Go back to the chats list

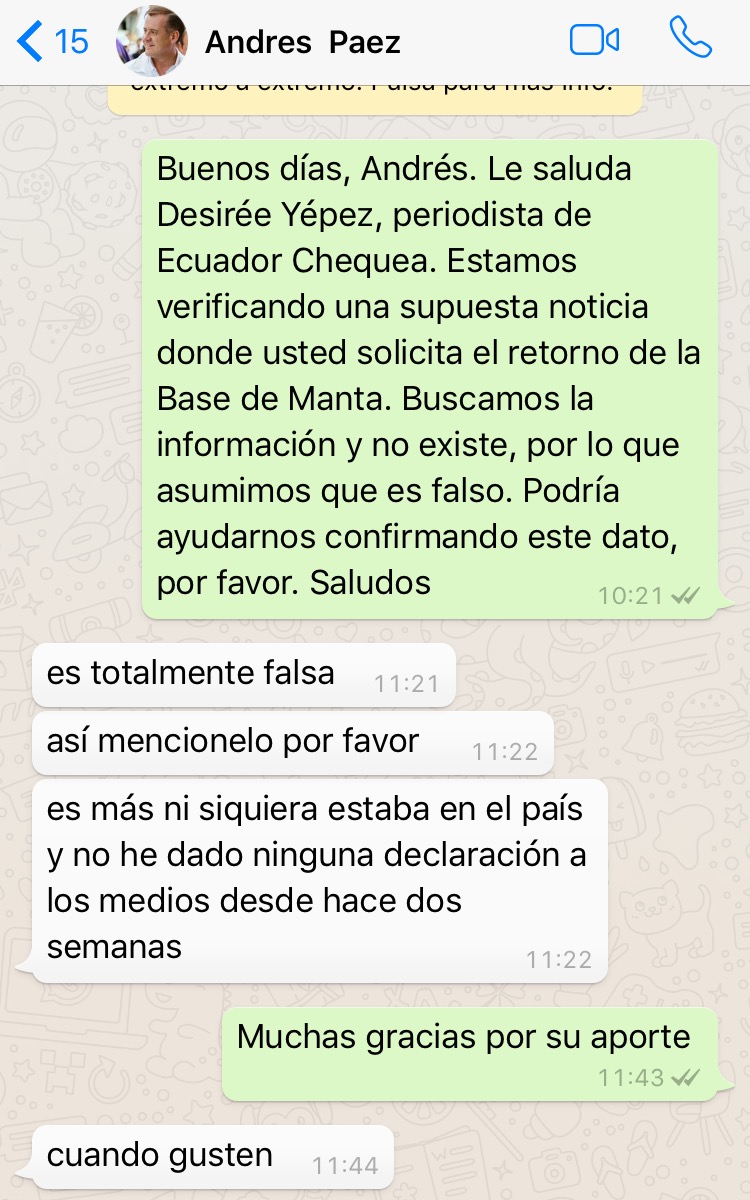pos(52,41)
